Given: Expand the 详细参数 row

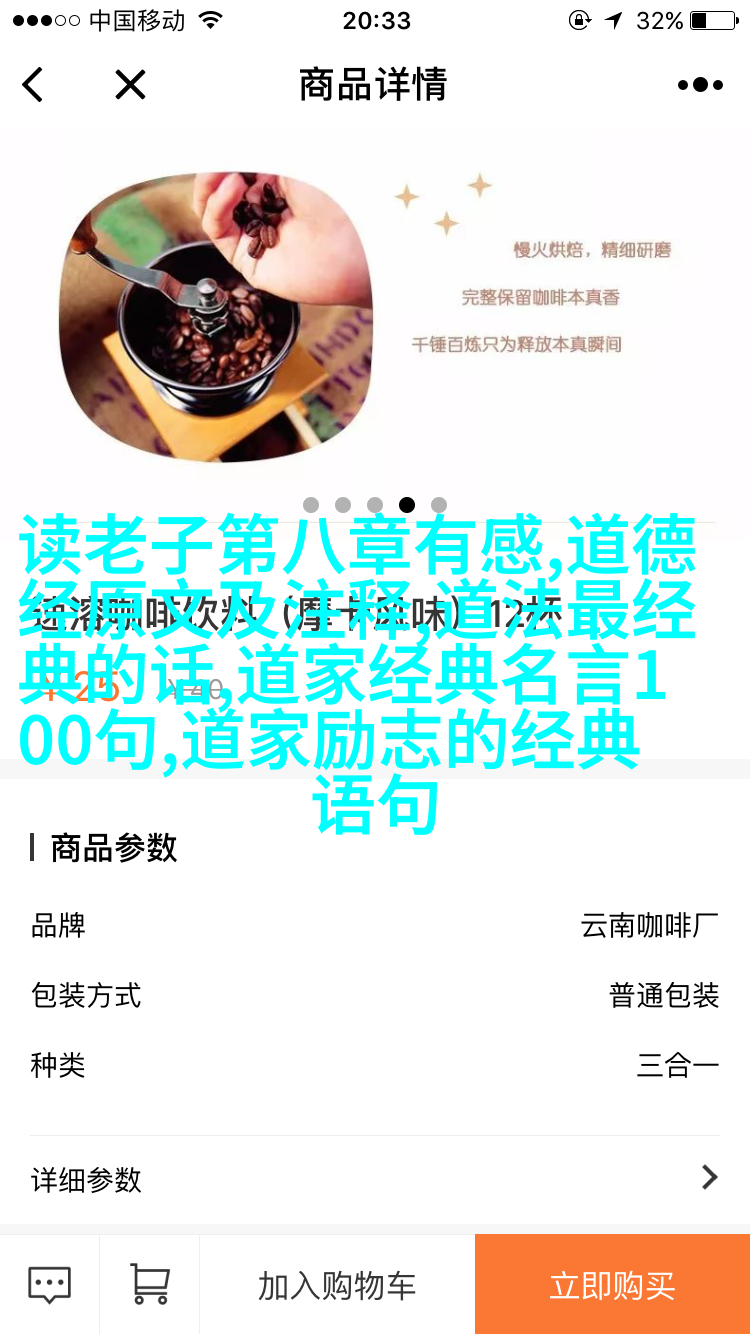Looking at the screenshot, I should click(x=375, y=1179).
